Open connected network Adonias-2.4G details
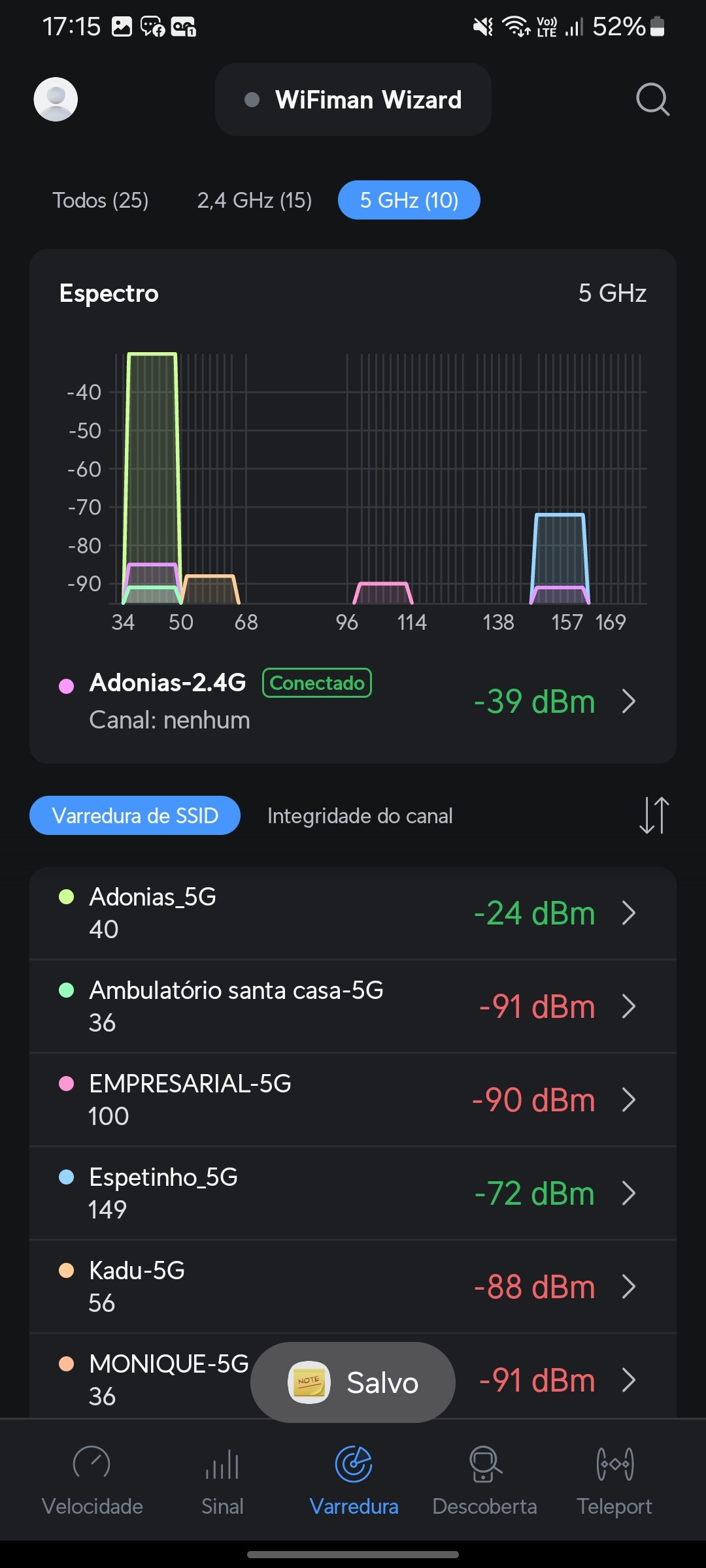 [x=353, y=701]
